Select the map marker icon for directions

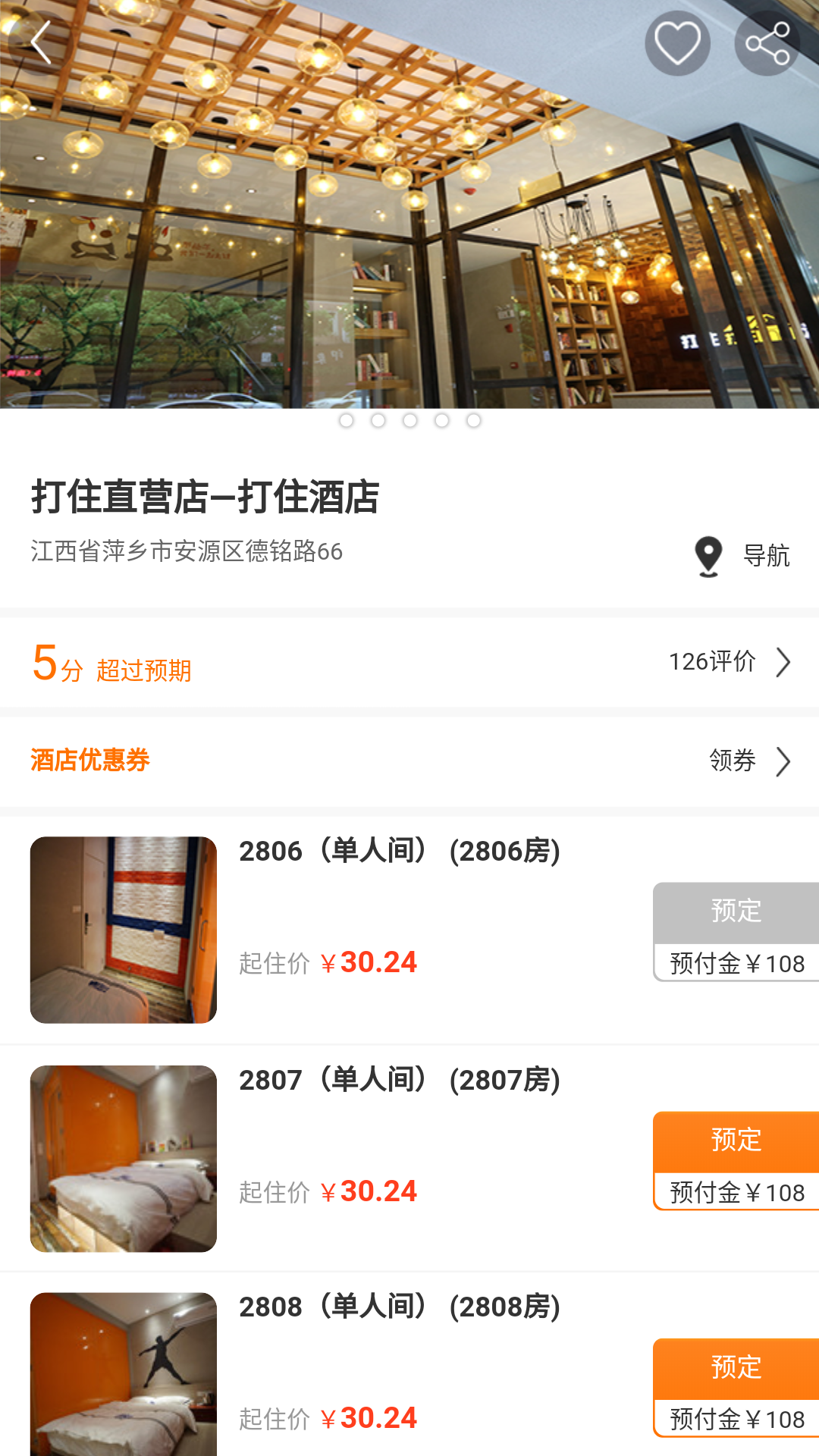707,554
